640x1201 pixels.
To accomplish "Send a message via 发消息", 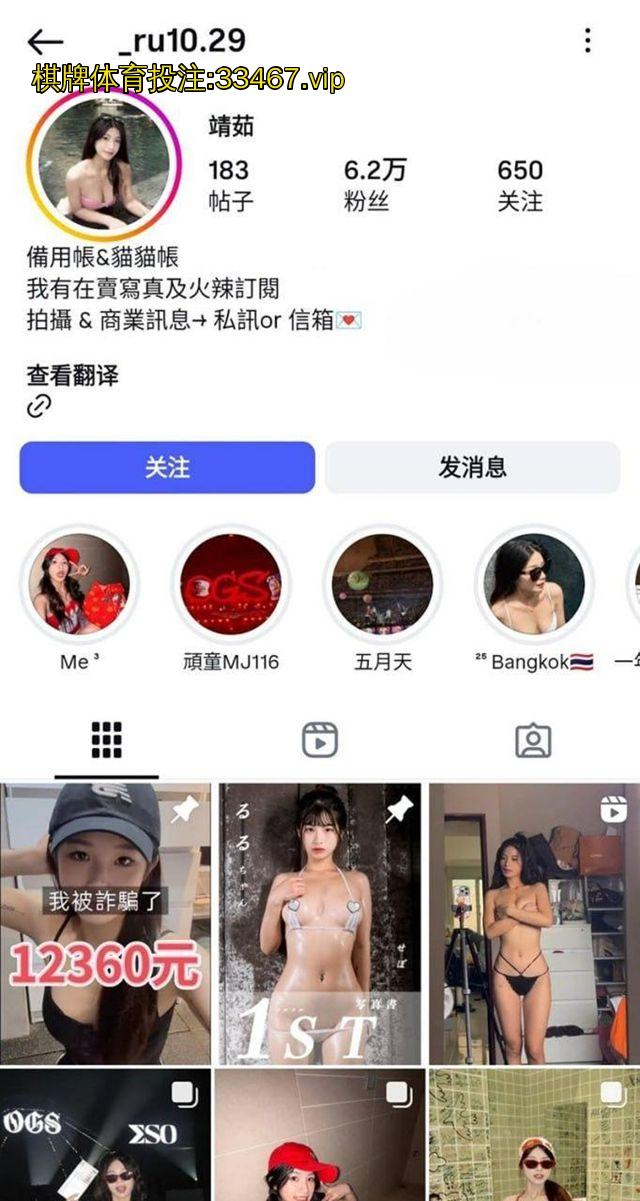I will click(472, 467).
